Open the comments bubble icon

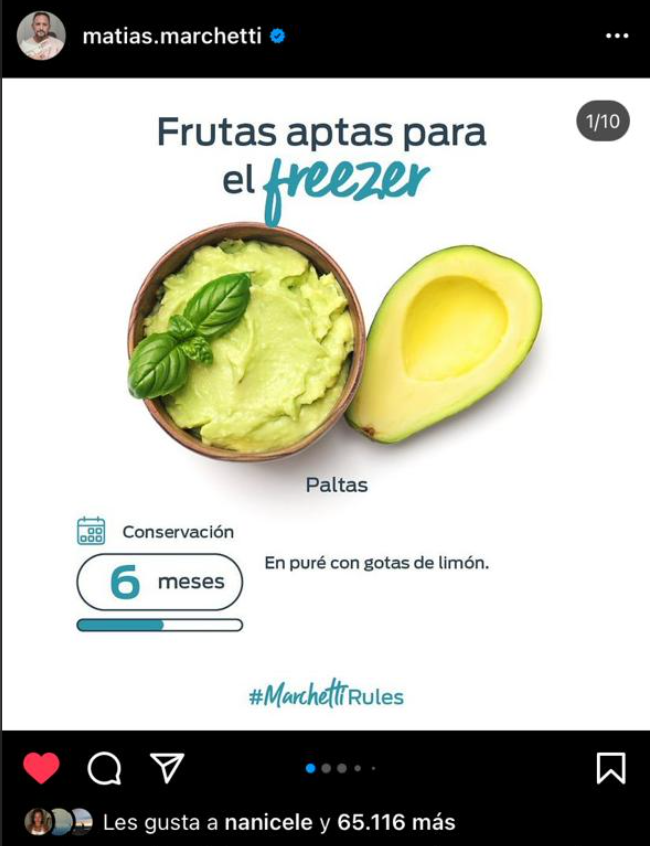tap(104, 768)
